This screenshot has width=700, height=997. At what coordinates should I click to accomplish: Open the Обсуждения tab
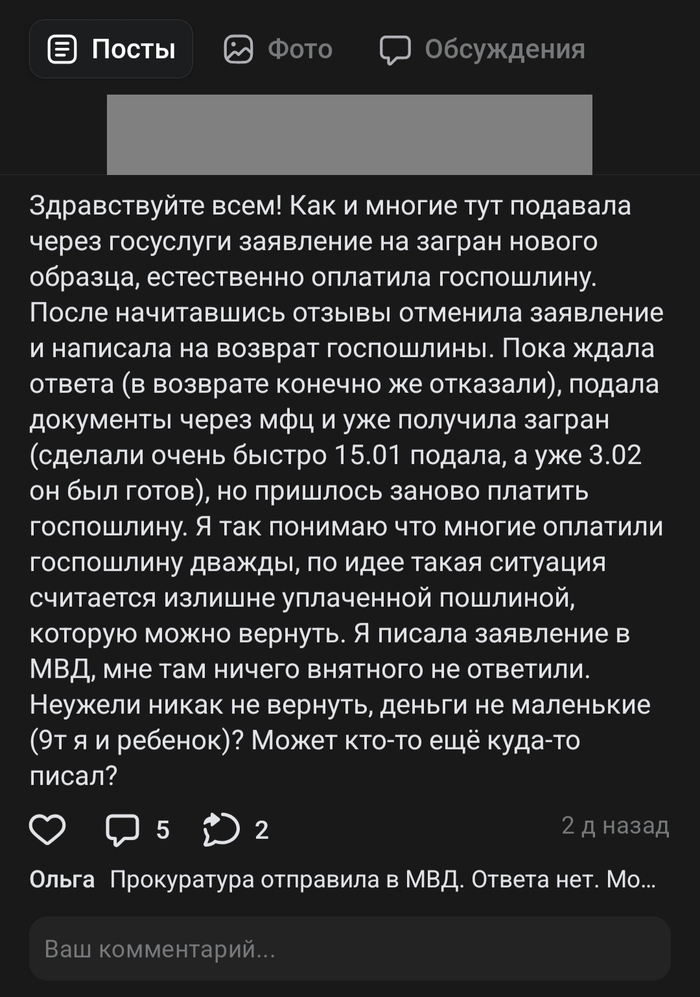[x=482, y=49]
